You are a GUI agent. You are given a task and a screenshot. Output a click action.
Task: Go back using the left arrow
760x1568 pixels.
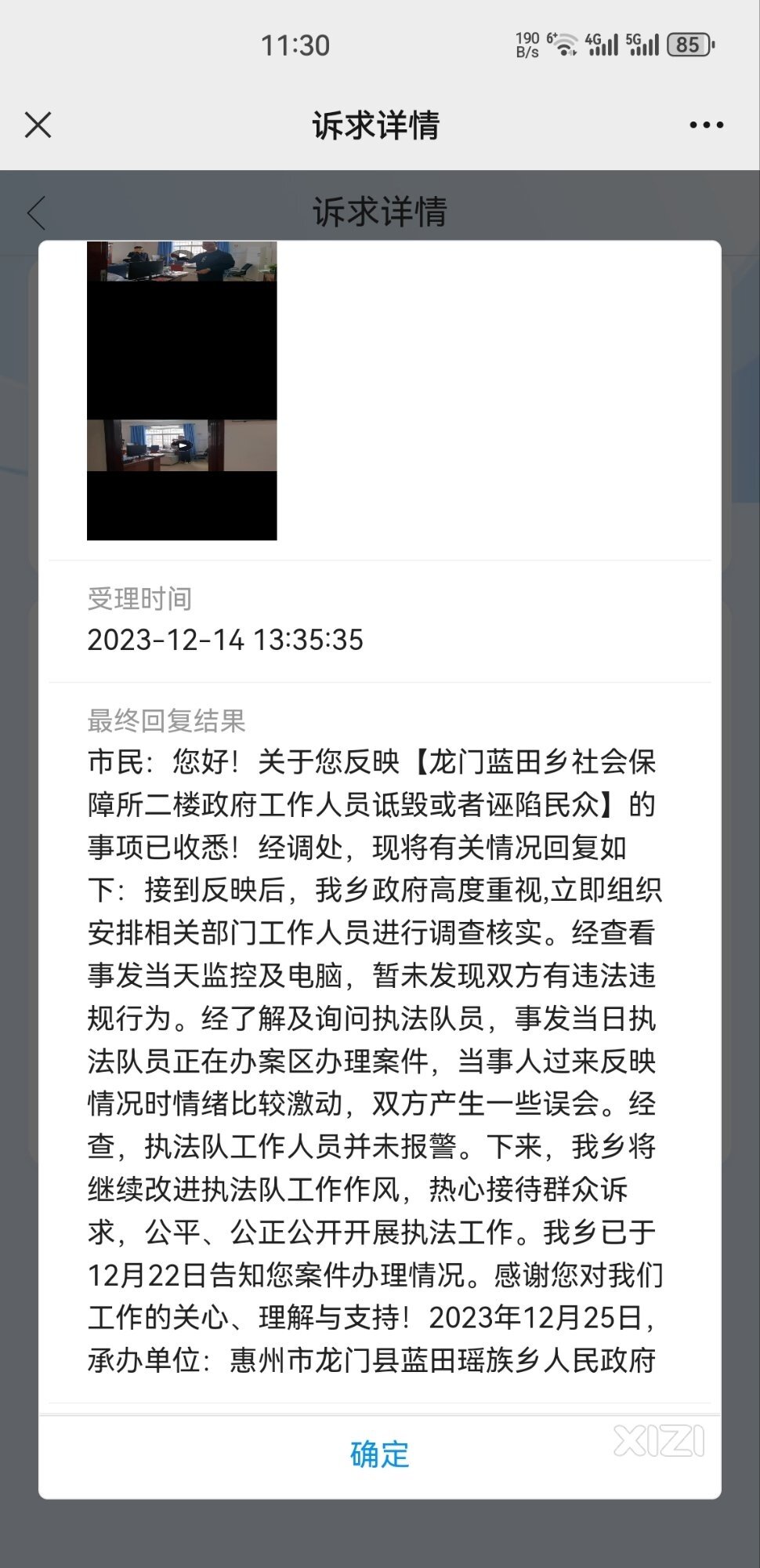coord(37,212)
